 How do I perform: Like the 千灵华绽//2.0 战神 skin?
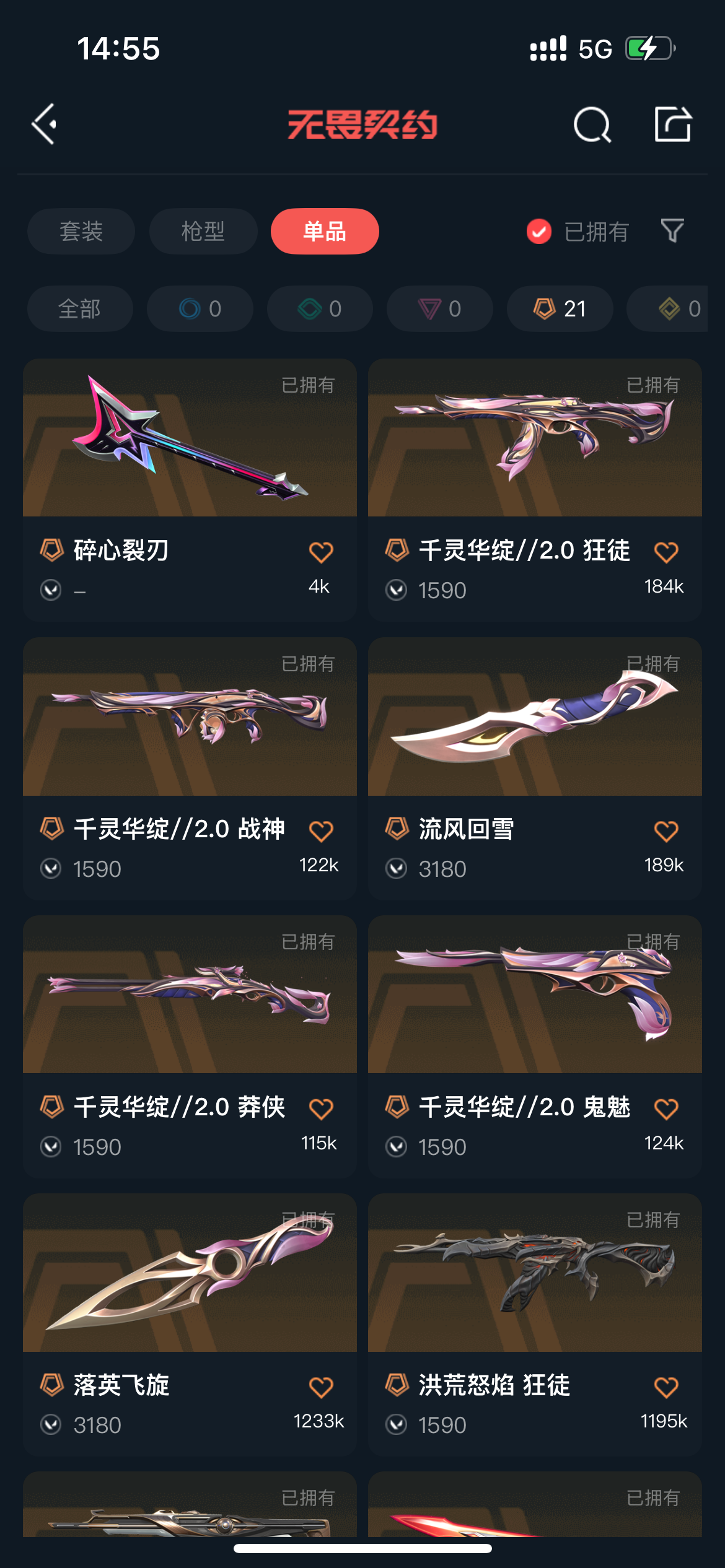[321, 830]
